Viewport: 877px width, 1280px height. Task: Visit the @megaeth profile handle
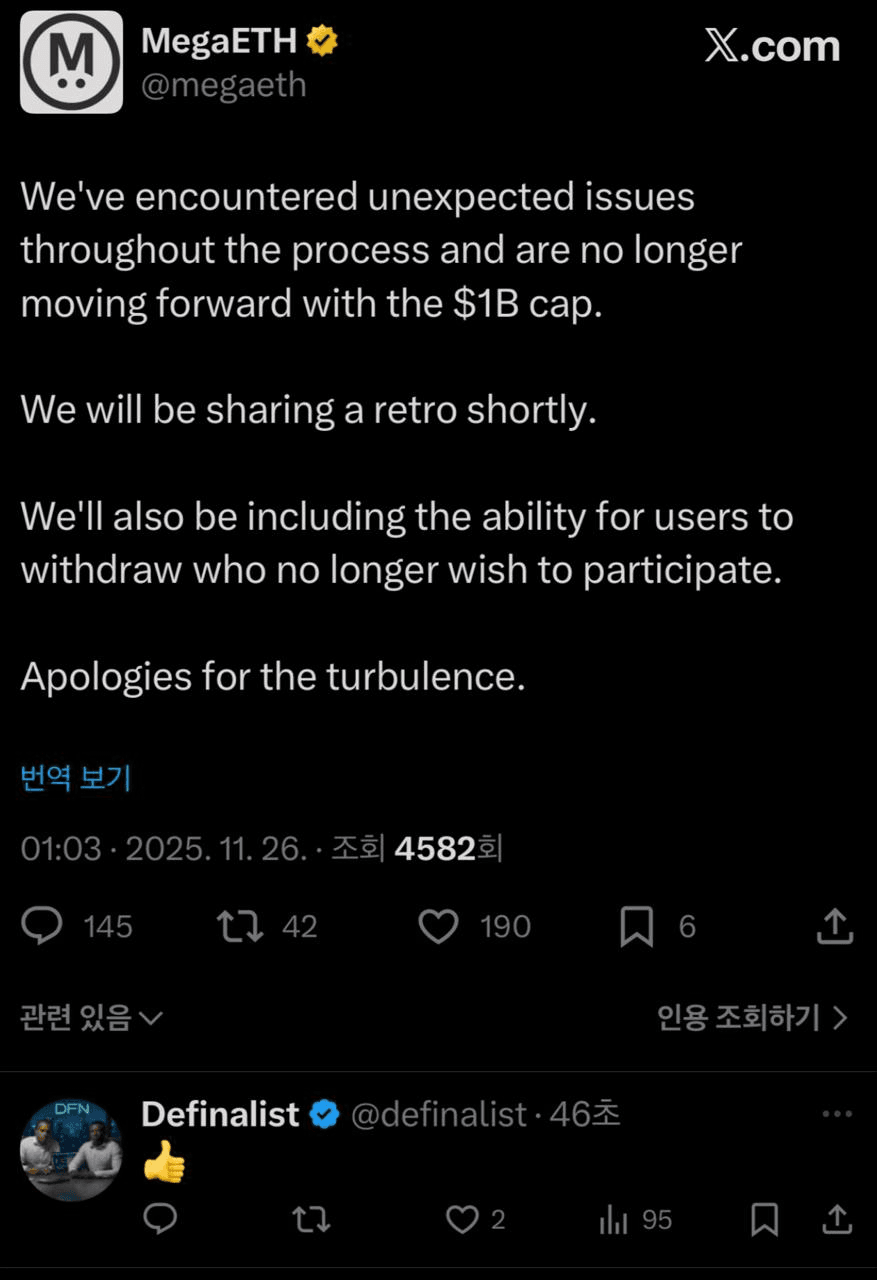pyautogui.click(x=220, y=85)
